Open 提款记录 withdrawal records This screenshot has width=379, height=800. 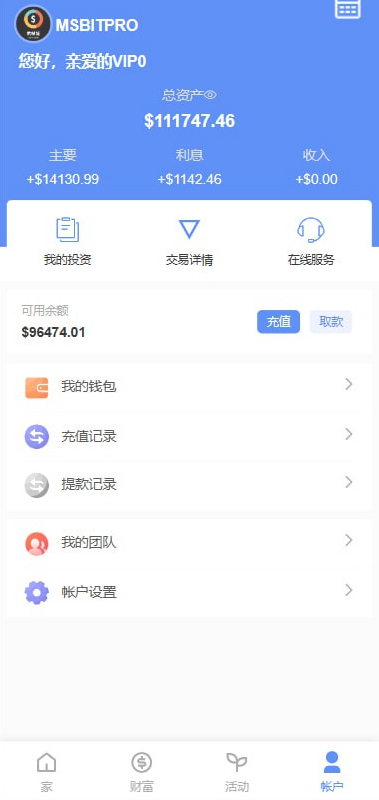[x=189, y=484]
